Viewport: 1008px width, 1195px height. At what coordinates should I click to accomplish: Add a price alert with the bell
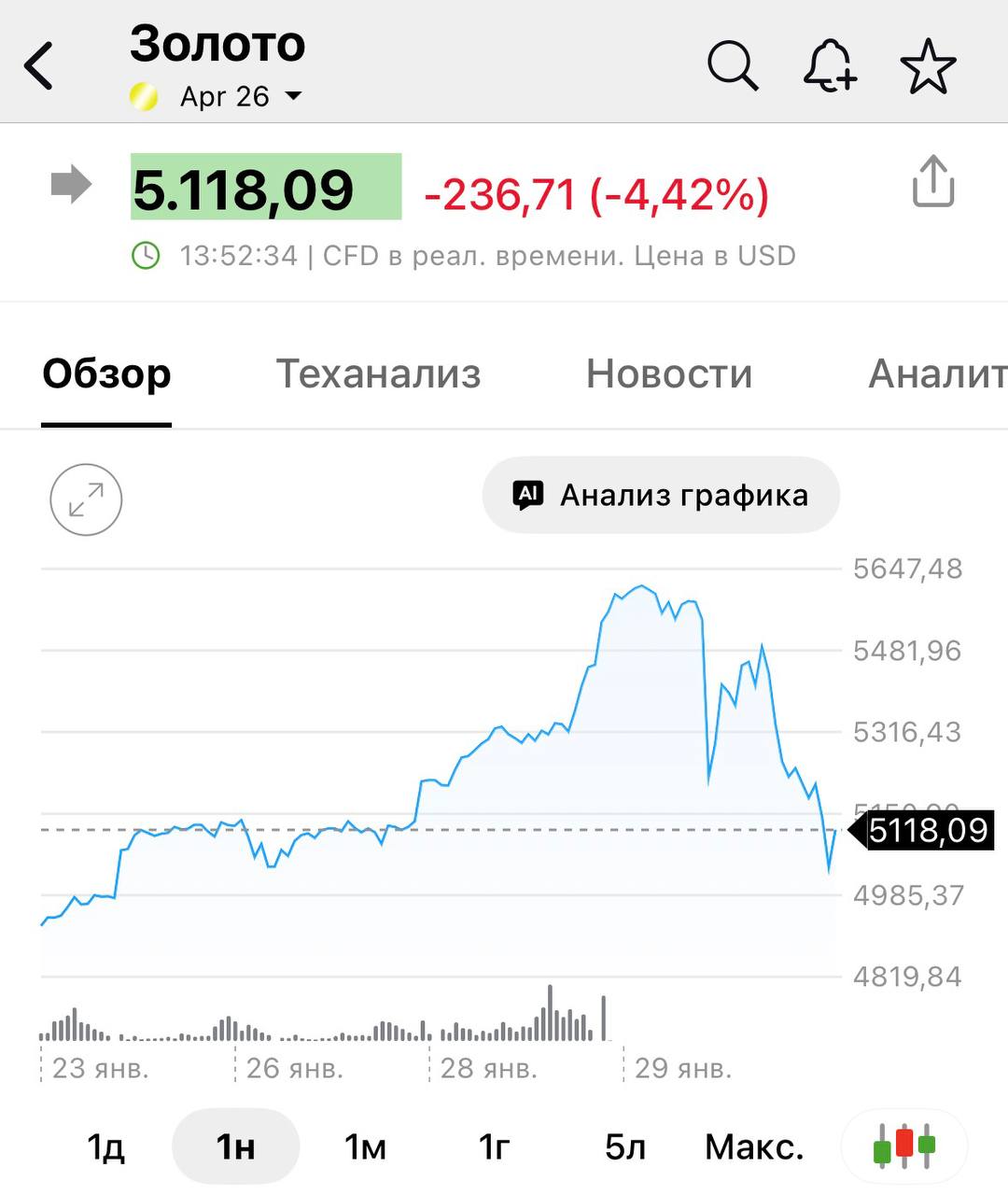point(830,66)
